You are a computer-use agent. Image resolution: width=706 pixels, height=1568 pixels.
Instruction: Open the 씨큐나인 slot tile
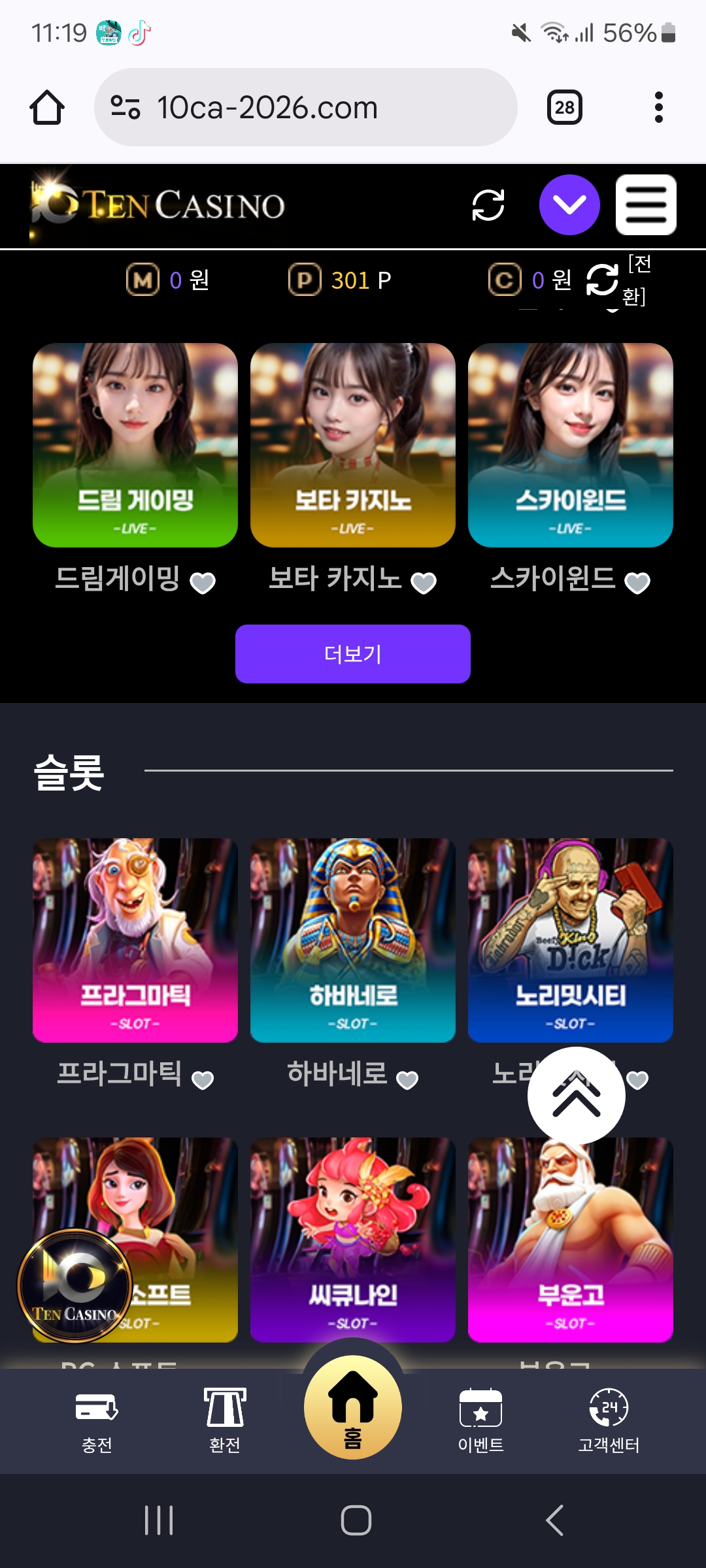(x=353, y=1239)
